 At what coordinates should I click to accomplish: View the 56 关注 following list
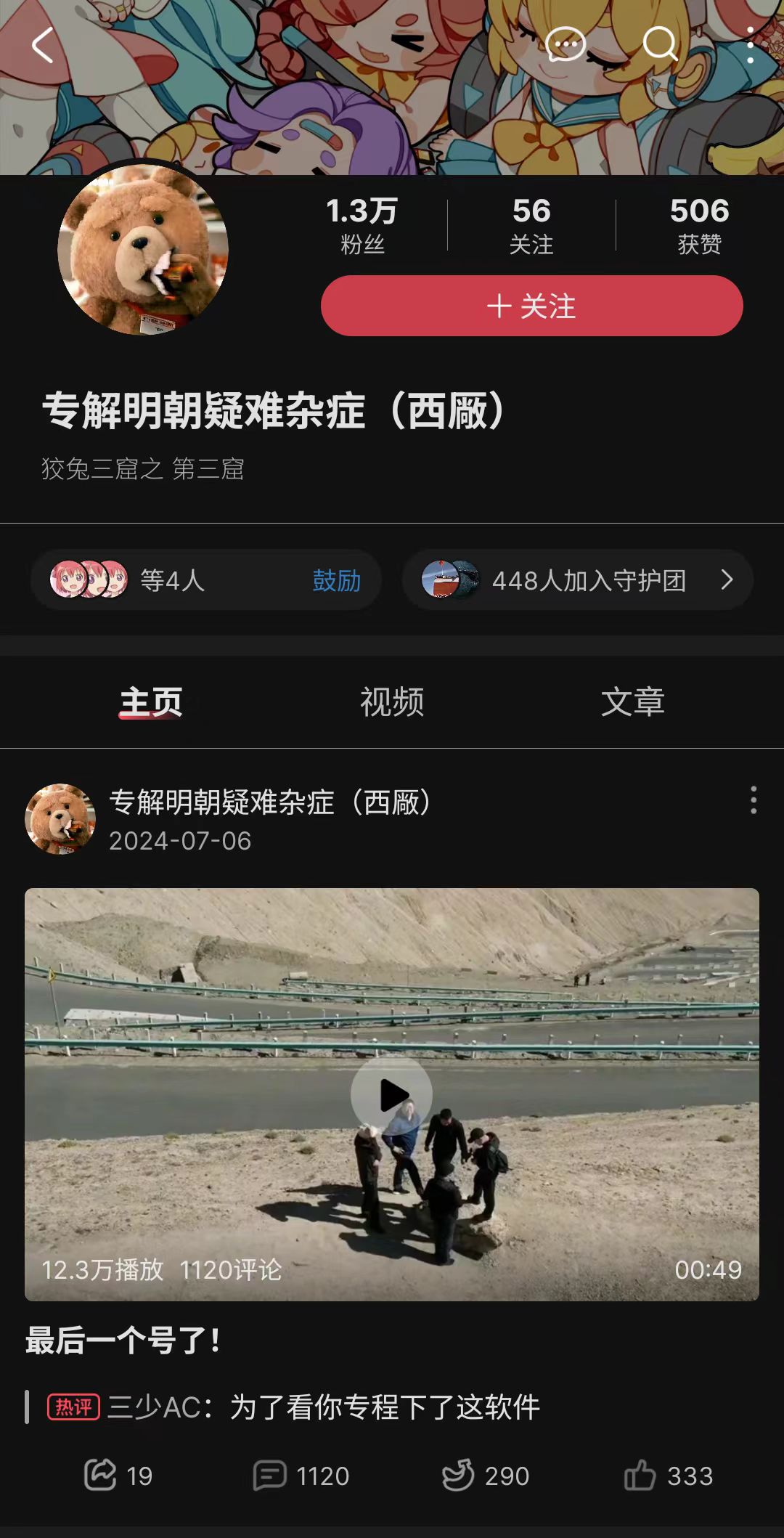531,225
